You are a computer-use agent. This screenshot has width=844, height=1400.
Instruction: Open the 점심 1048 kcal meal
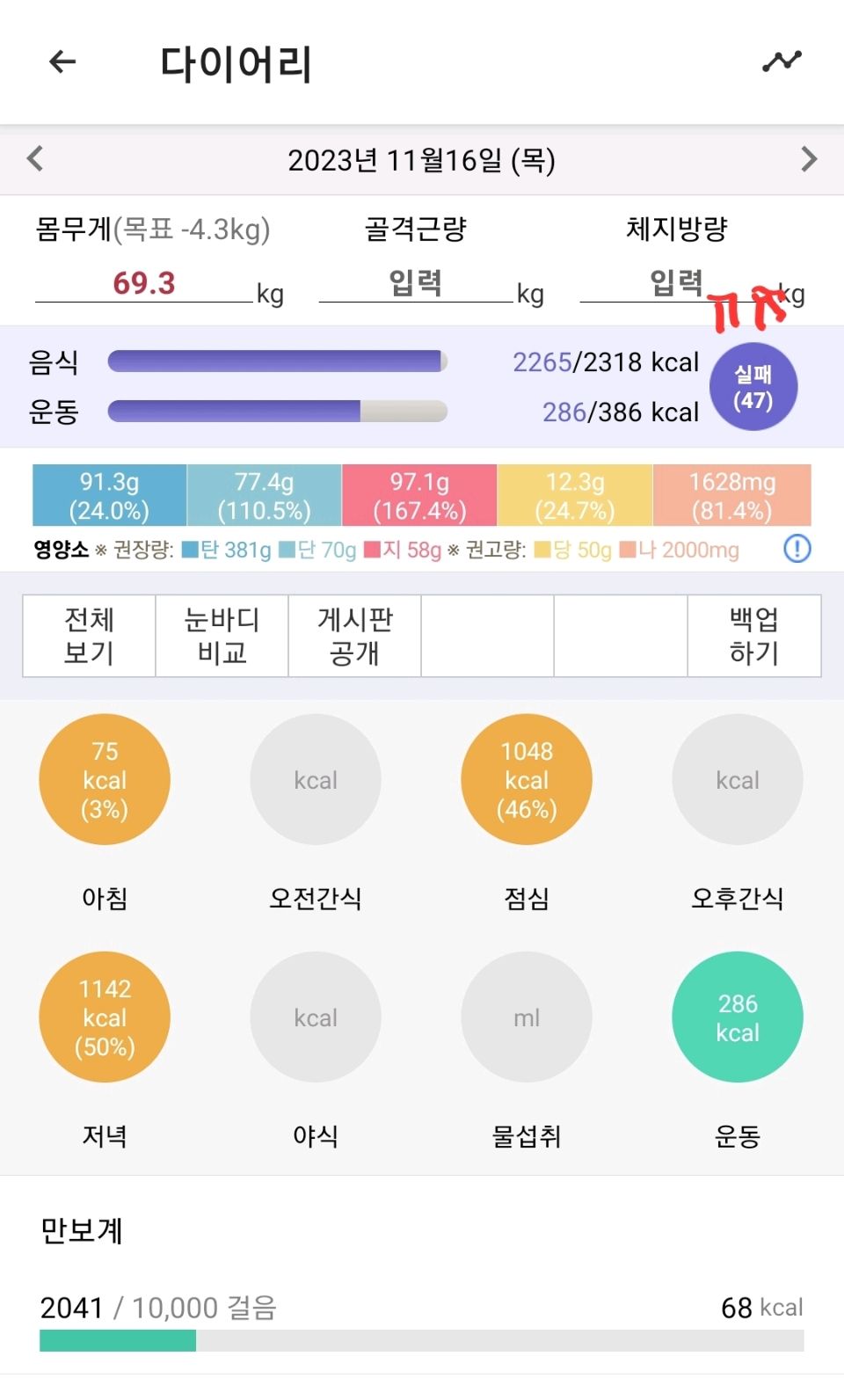click(527, 780)
